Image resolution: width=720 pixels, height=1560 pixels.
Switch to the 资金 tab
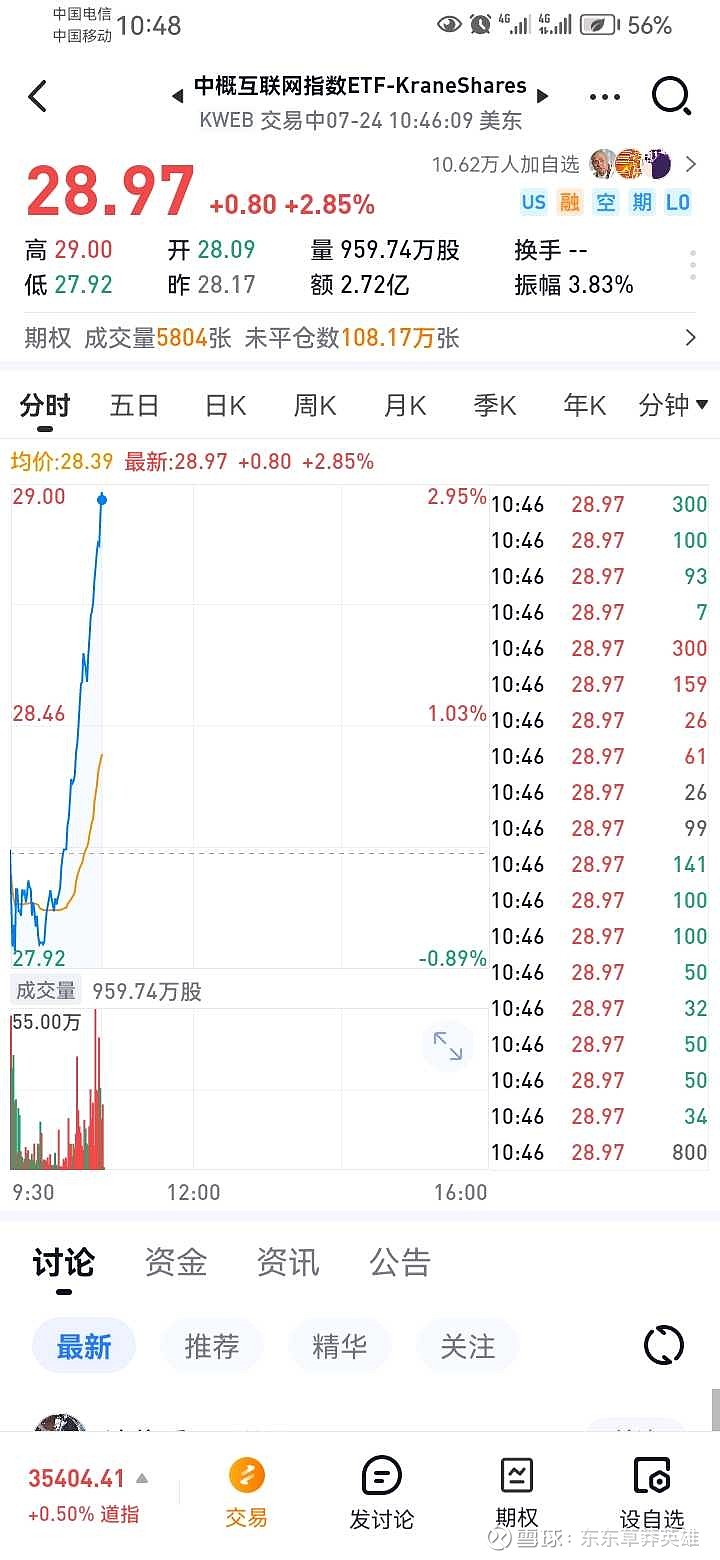pyautogui.click(x=176, y=1262)
